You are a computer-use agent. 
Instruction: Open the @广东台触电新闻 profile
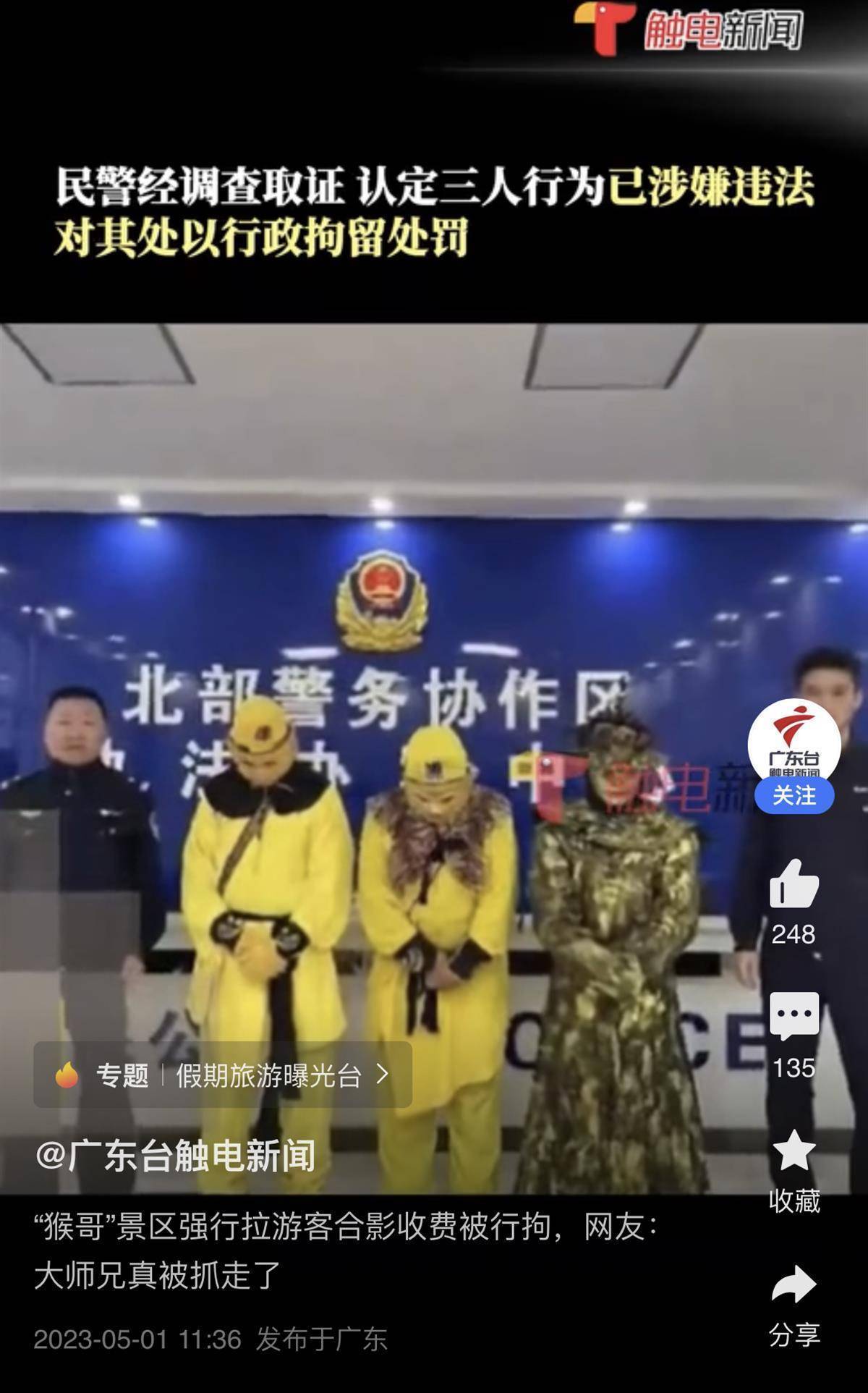176,1156
